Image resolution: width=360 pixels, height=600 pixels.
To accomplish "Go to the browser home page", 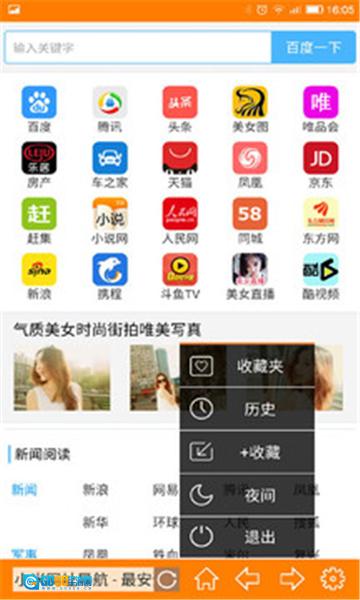I will (x=207, y=579).
